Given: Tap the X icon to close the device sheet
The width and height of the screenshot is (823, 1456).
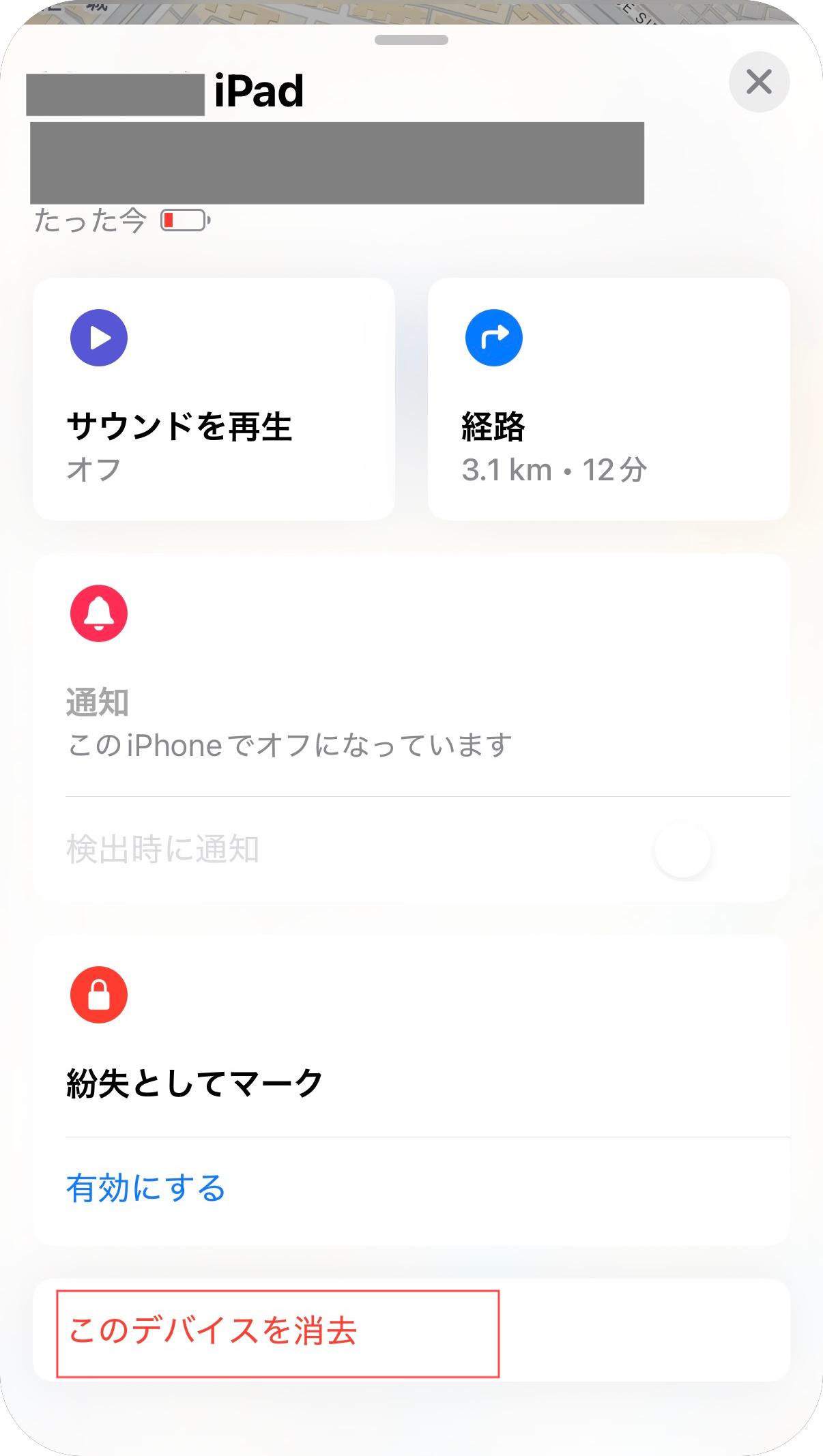Looking at the screenshot, I should tap(758, 82).
